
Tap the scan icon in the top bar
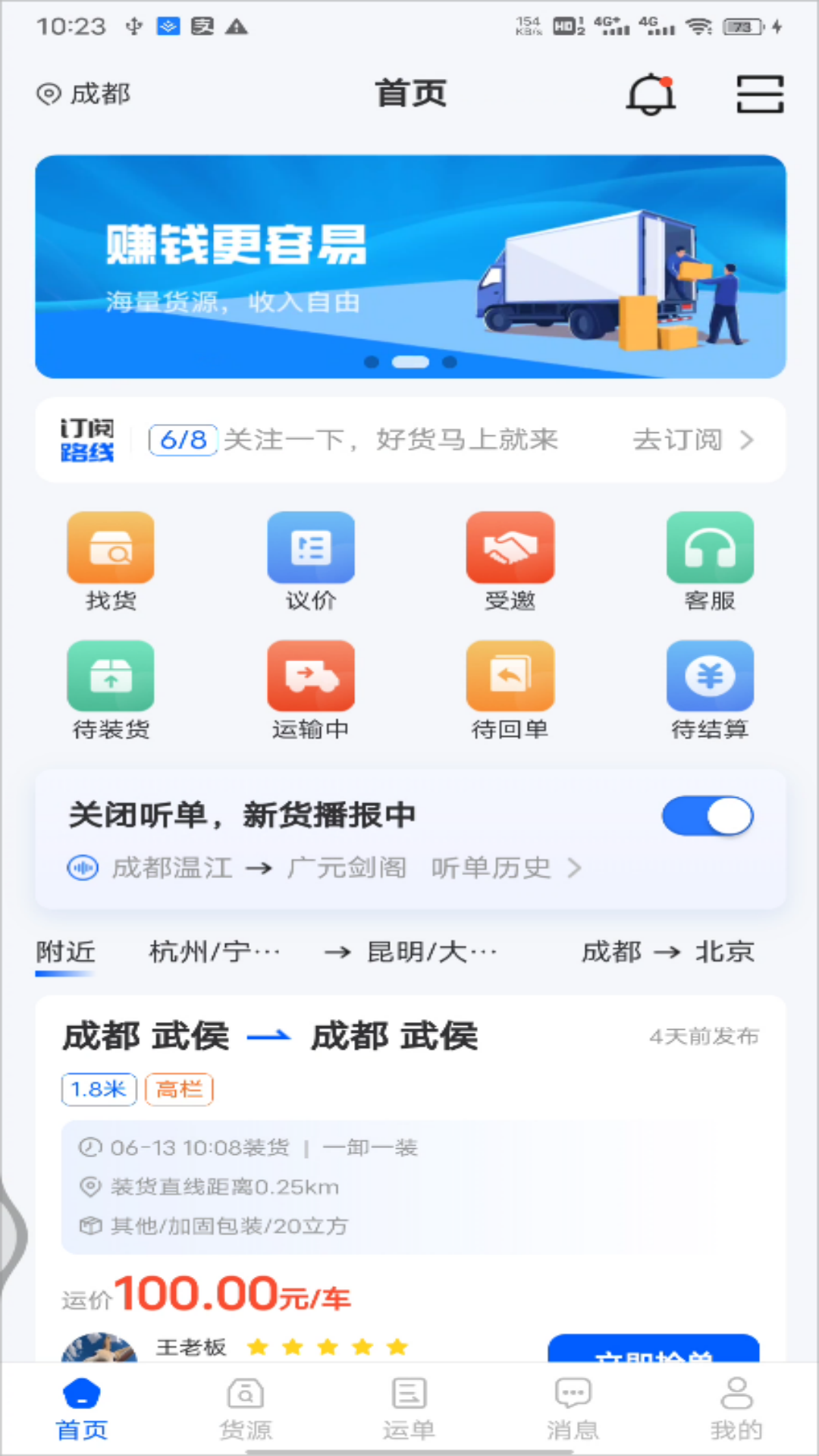[x=759, y=95]
